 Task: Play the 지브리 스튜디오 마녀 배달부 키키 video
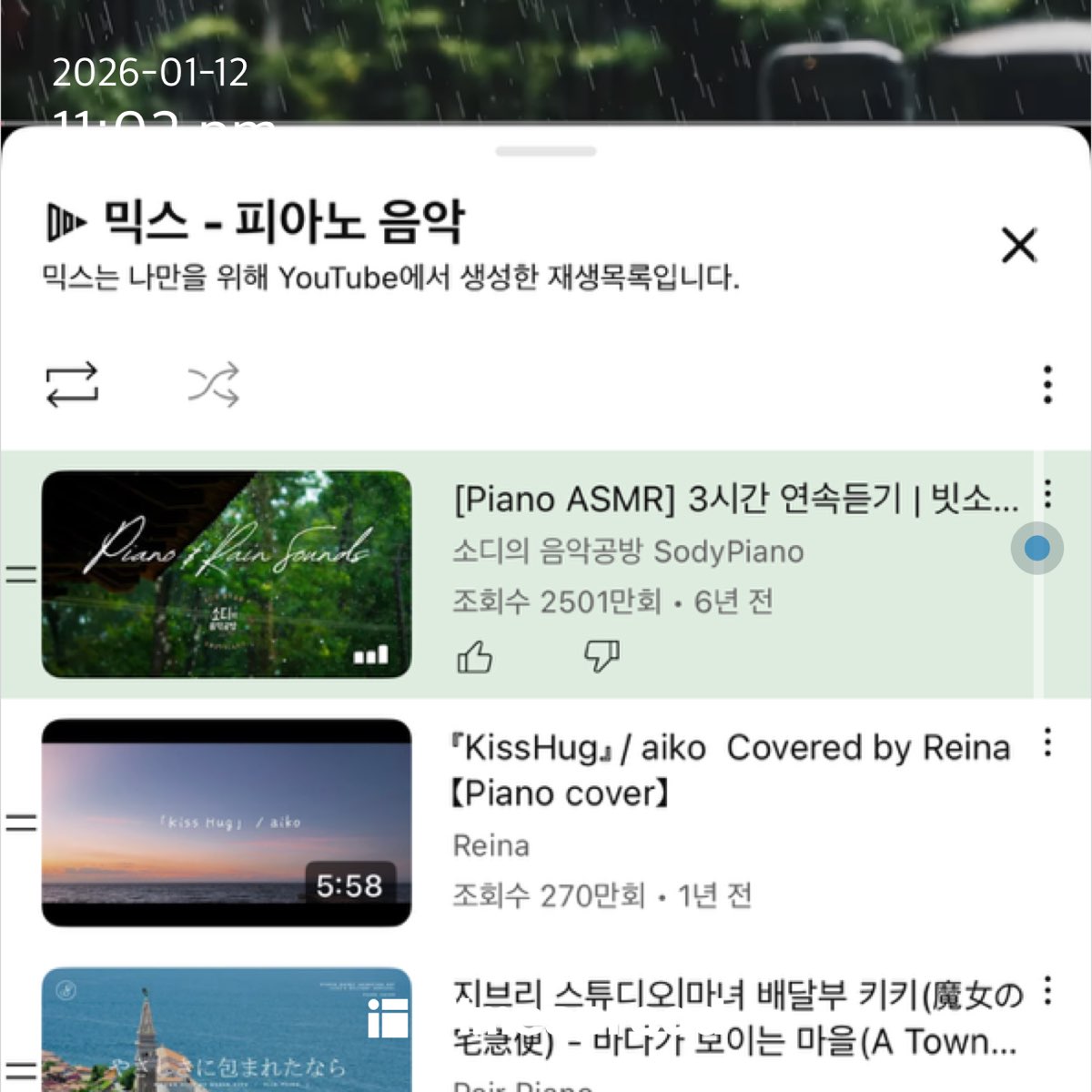[x=227, y=1033]
